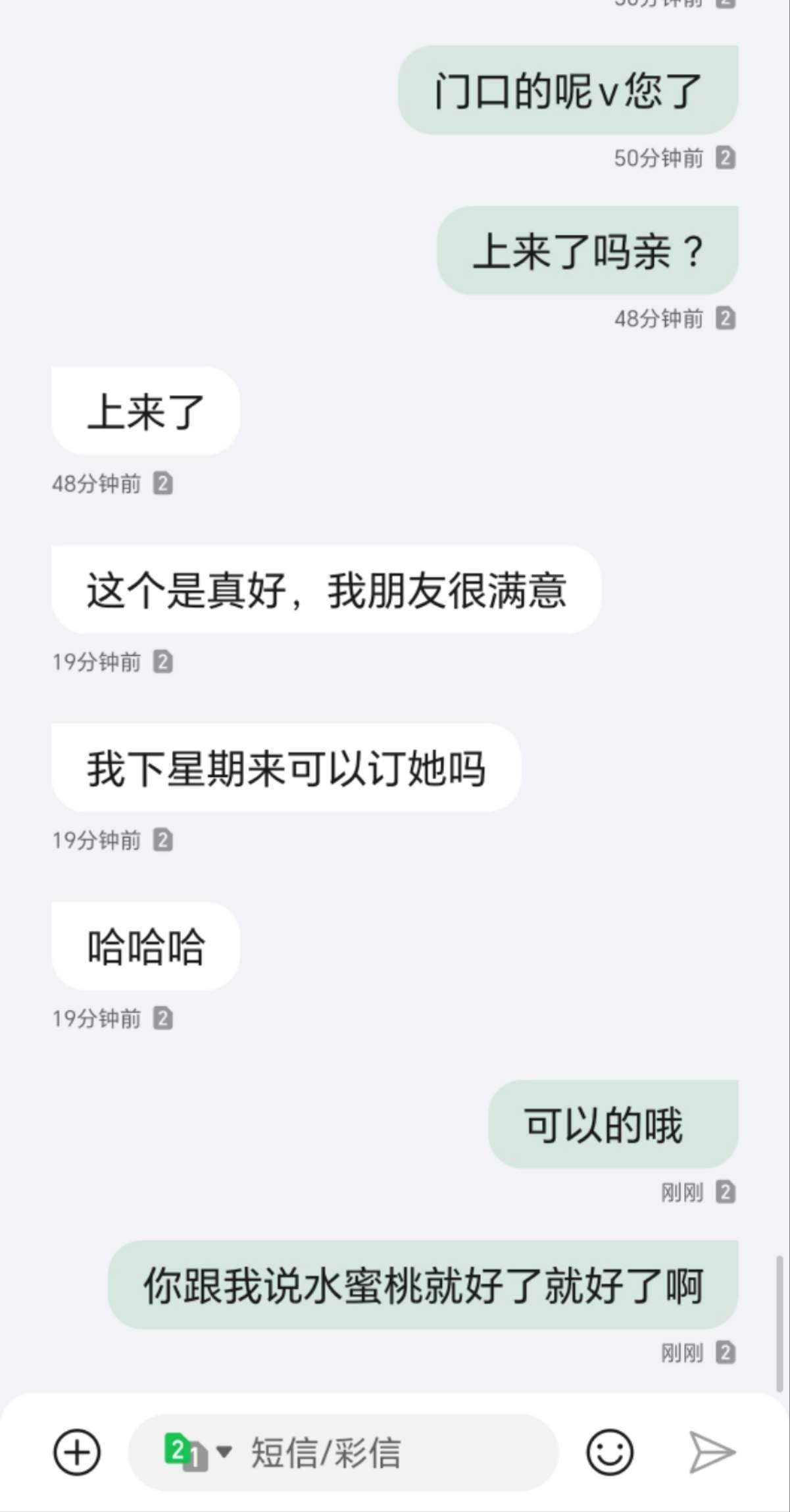Send the message with the arrow icon
The image size is (790, 1512).
coord(712,1452)
